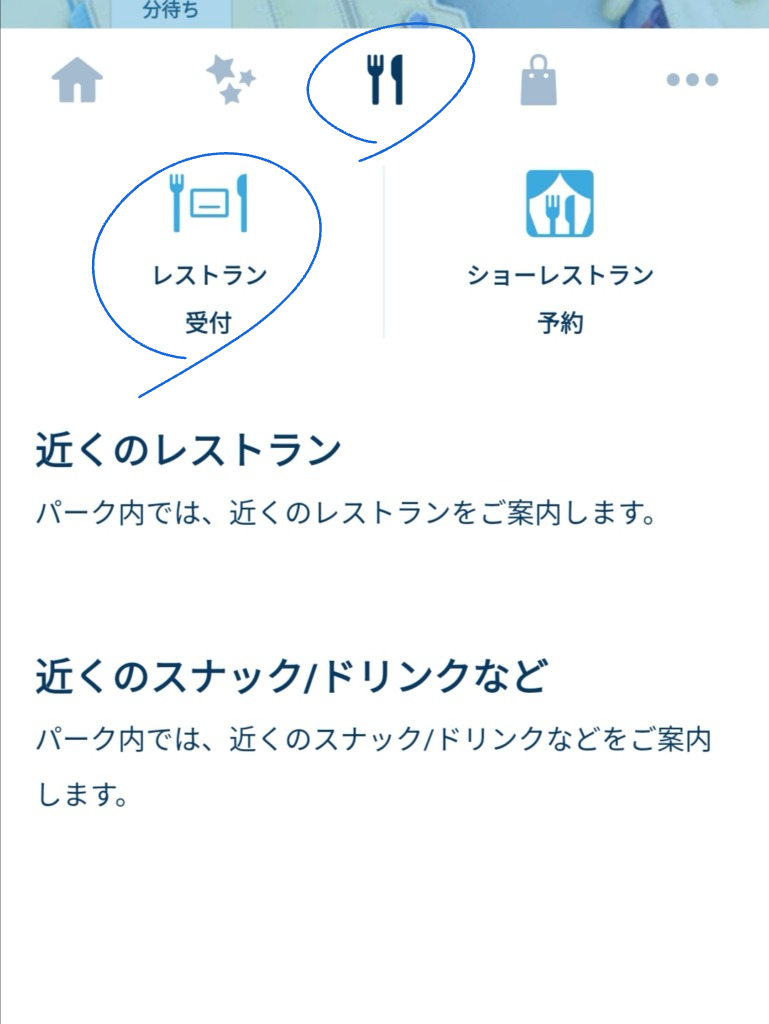Viewport: 769px width, 1024px height.
Task: Select the restaurant fork and knife tab
Action: click(x=386, y=80)
